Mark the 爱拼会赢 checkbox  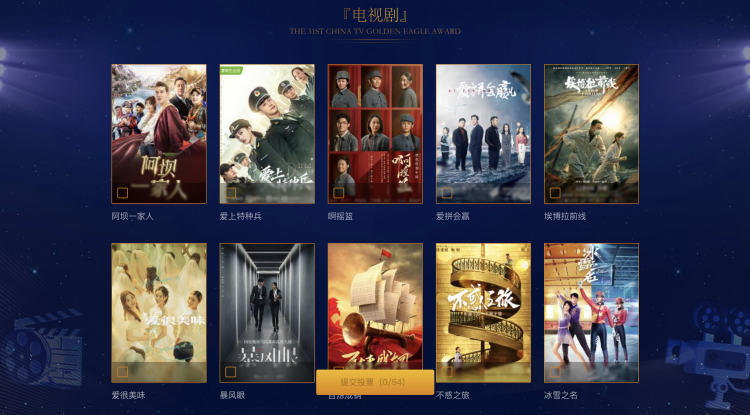pos(446,193)
